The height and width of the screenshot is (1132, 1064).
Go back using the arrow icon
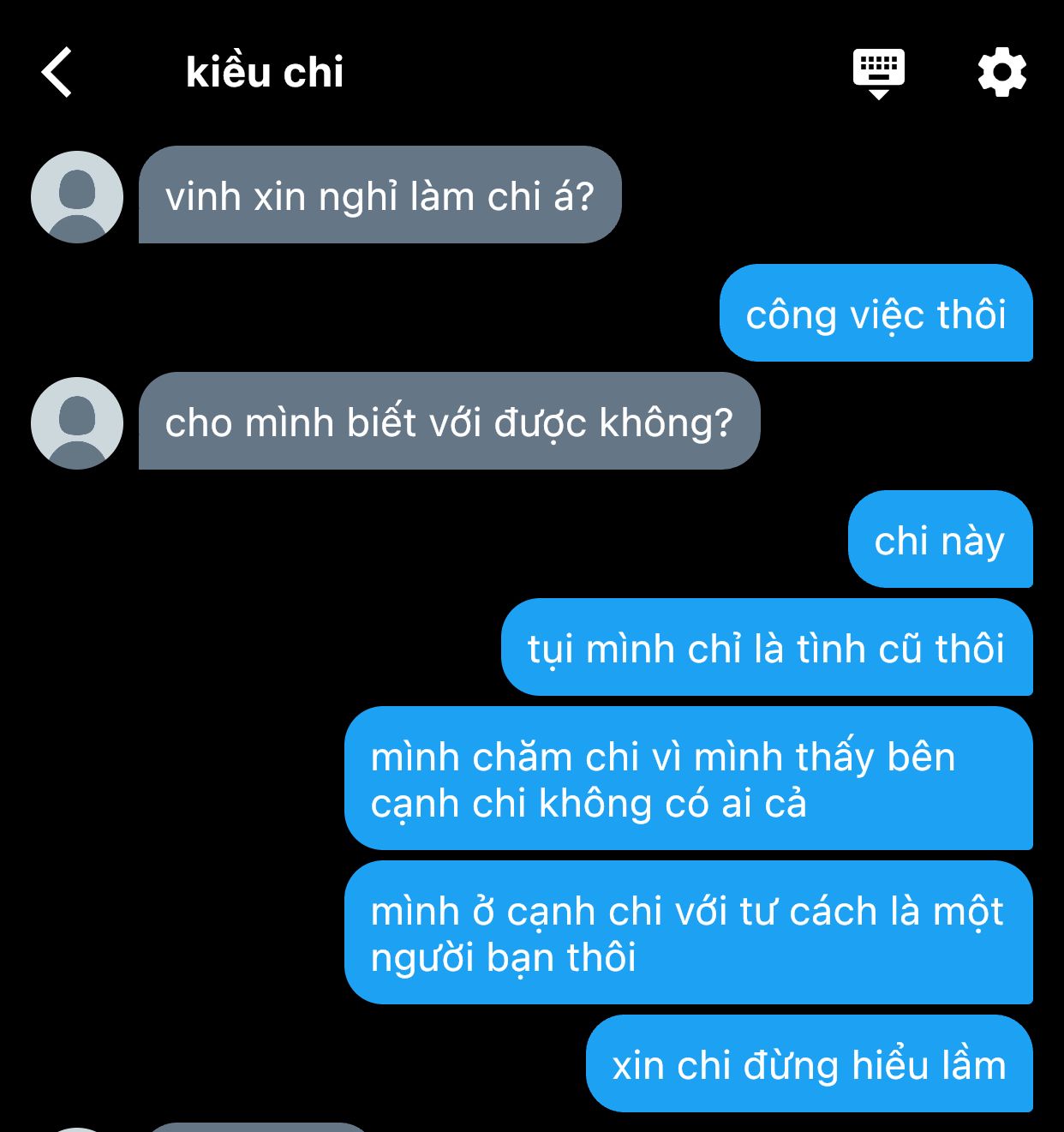[57, 72]
